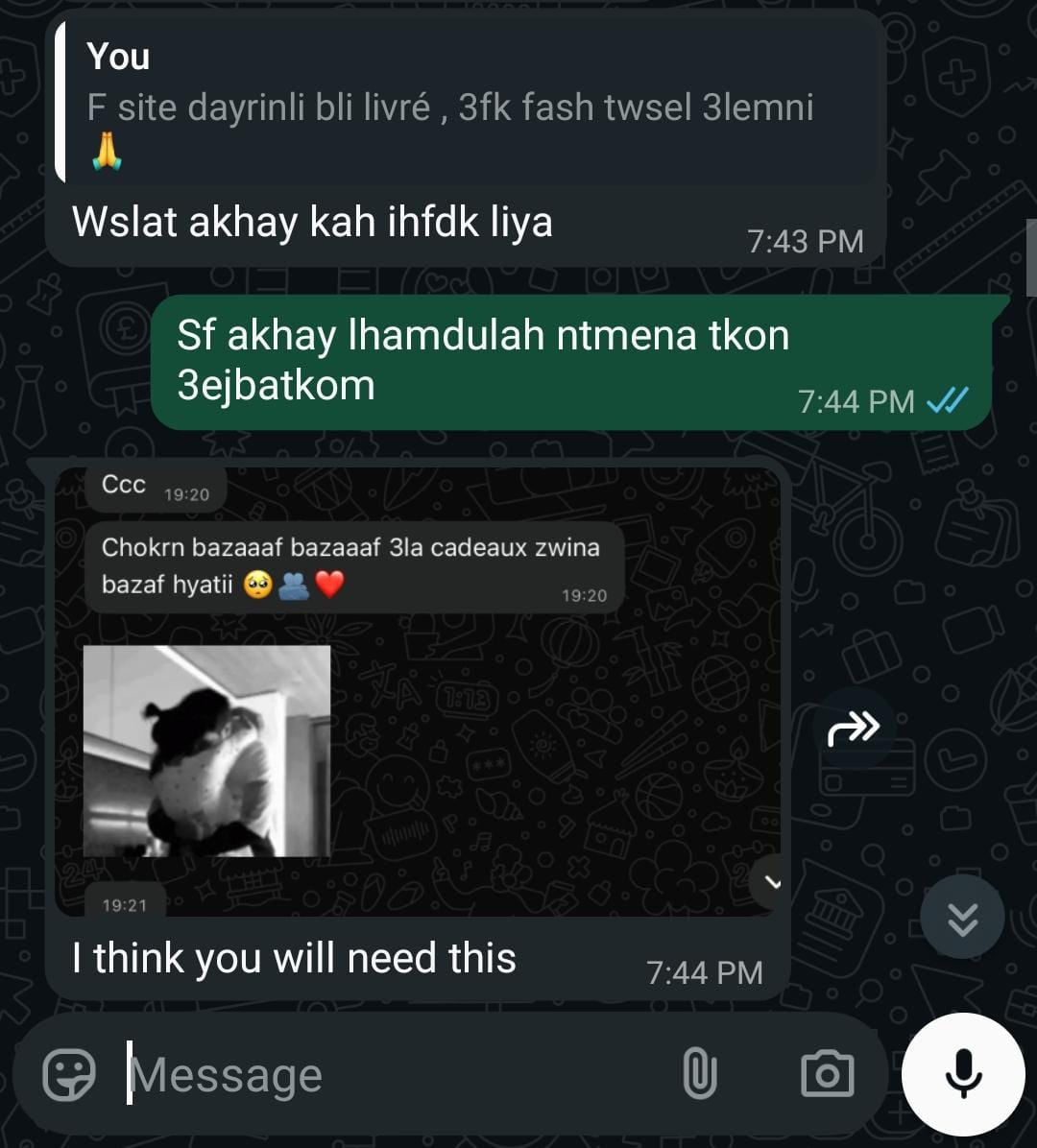Jump to the latest messages
The width and height of the screenshot is (1037, 1148).
961,918
